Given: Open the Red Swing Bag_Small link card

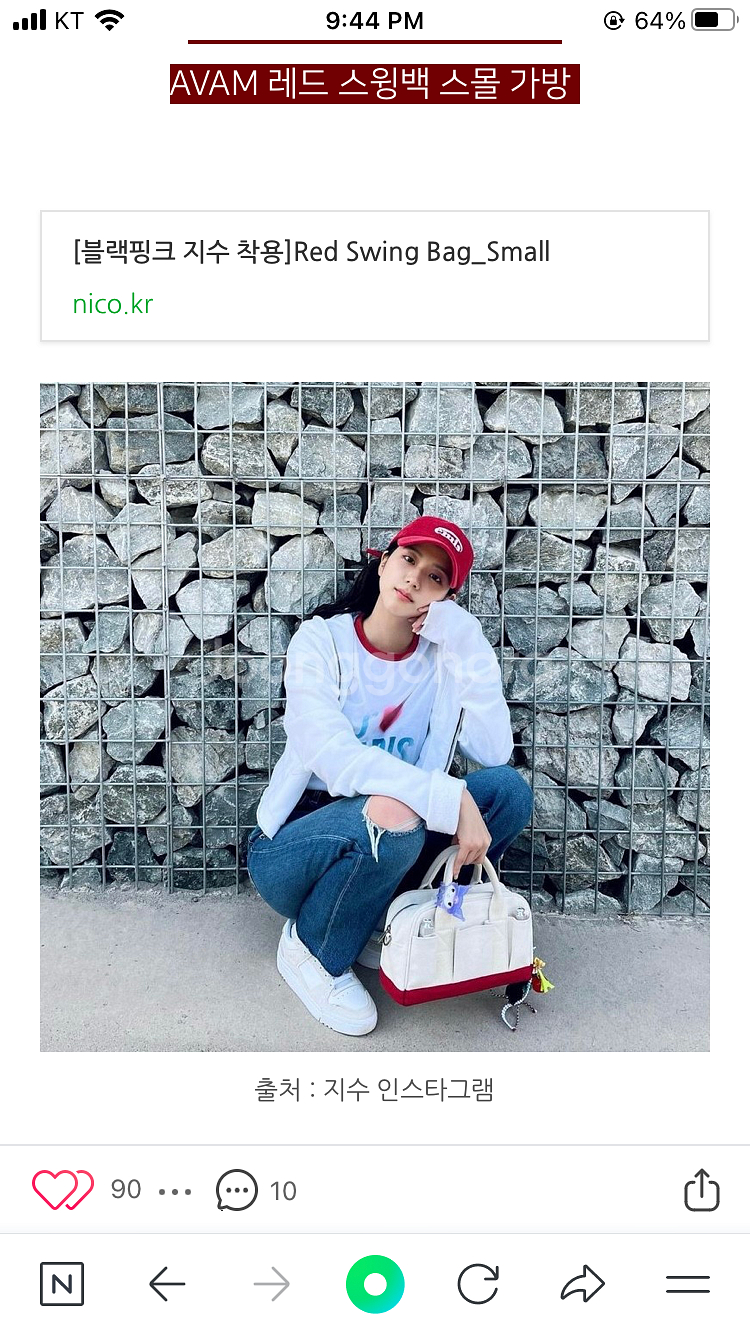Looking at the screenshot, I should (374, 275).
